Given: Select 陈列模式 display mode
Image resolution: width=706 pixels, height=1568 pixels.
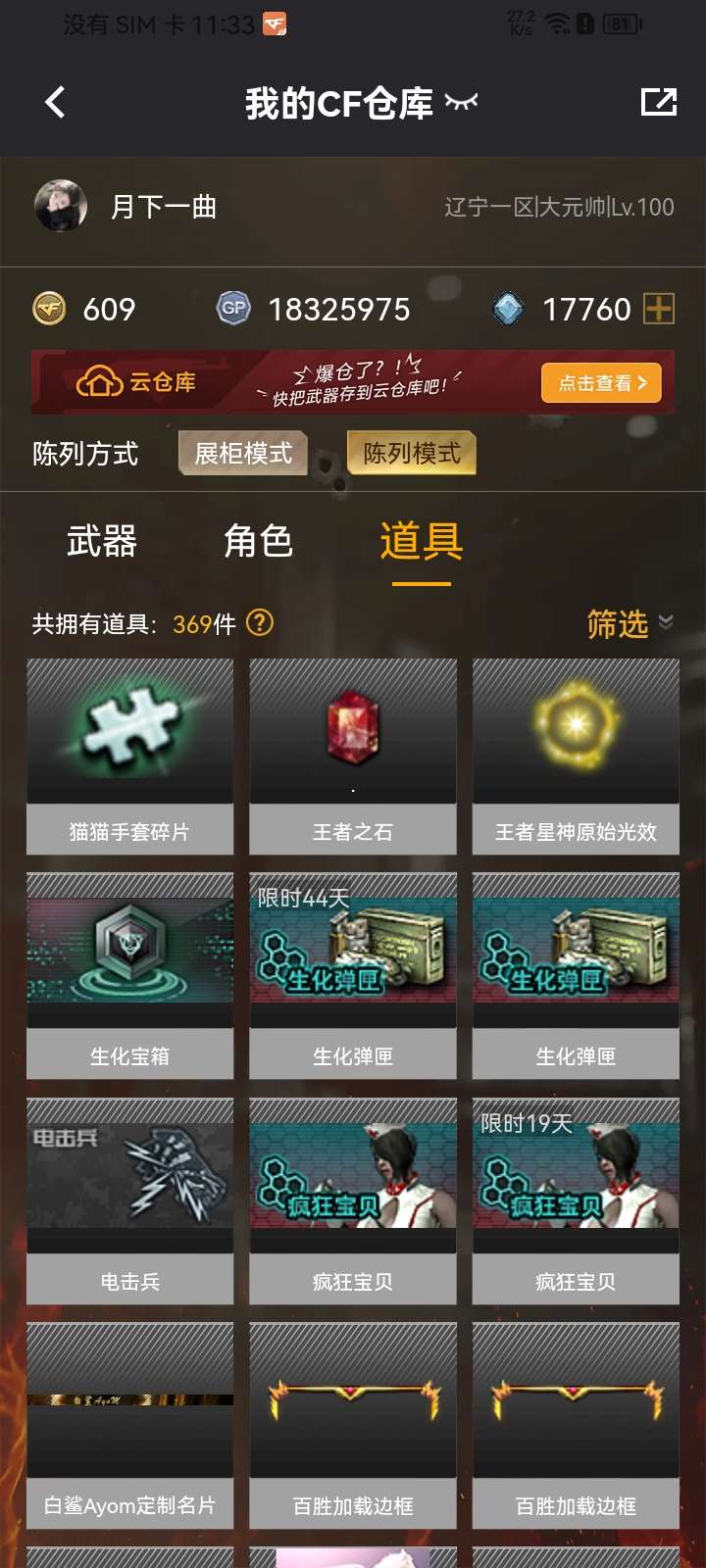Looking at the screenshot, I should tap(412, 453).
